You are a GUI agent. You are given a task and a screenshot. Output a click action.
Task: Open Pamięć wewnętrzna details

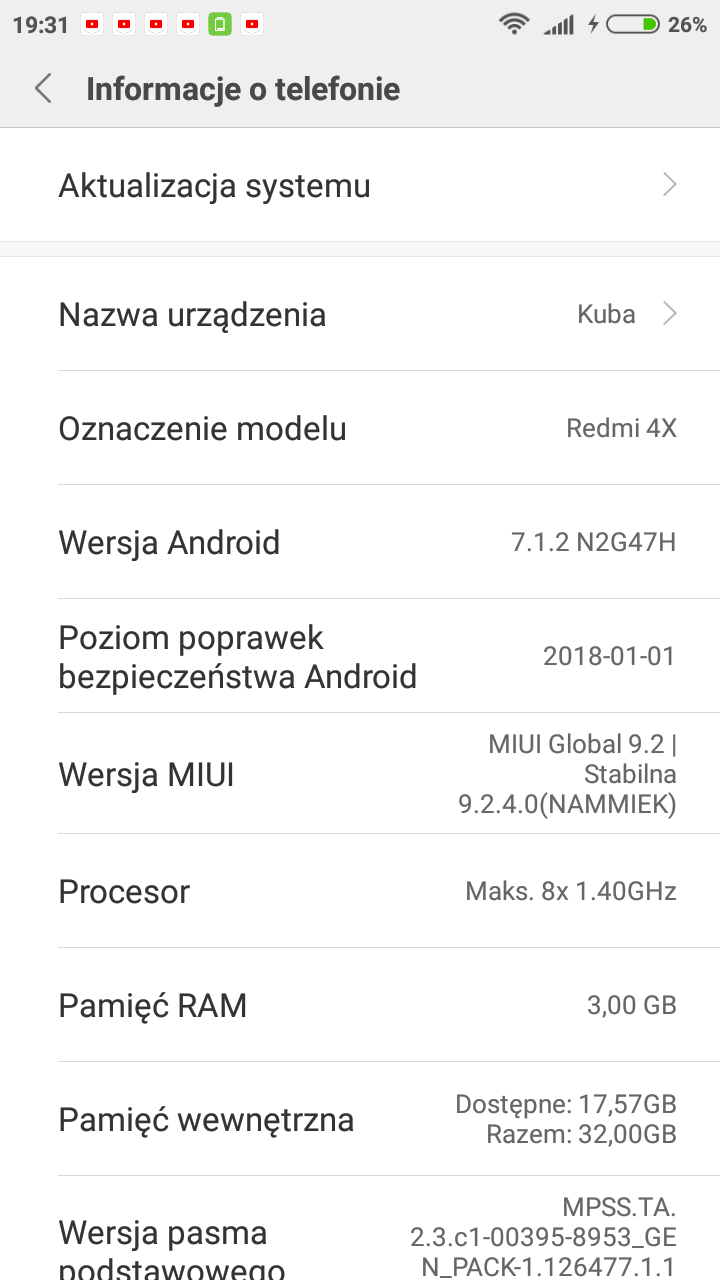pyautogui.click(x=360, y=1119)
